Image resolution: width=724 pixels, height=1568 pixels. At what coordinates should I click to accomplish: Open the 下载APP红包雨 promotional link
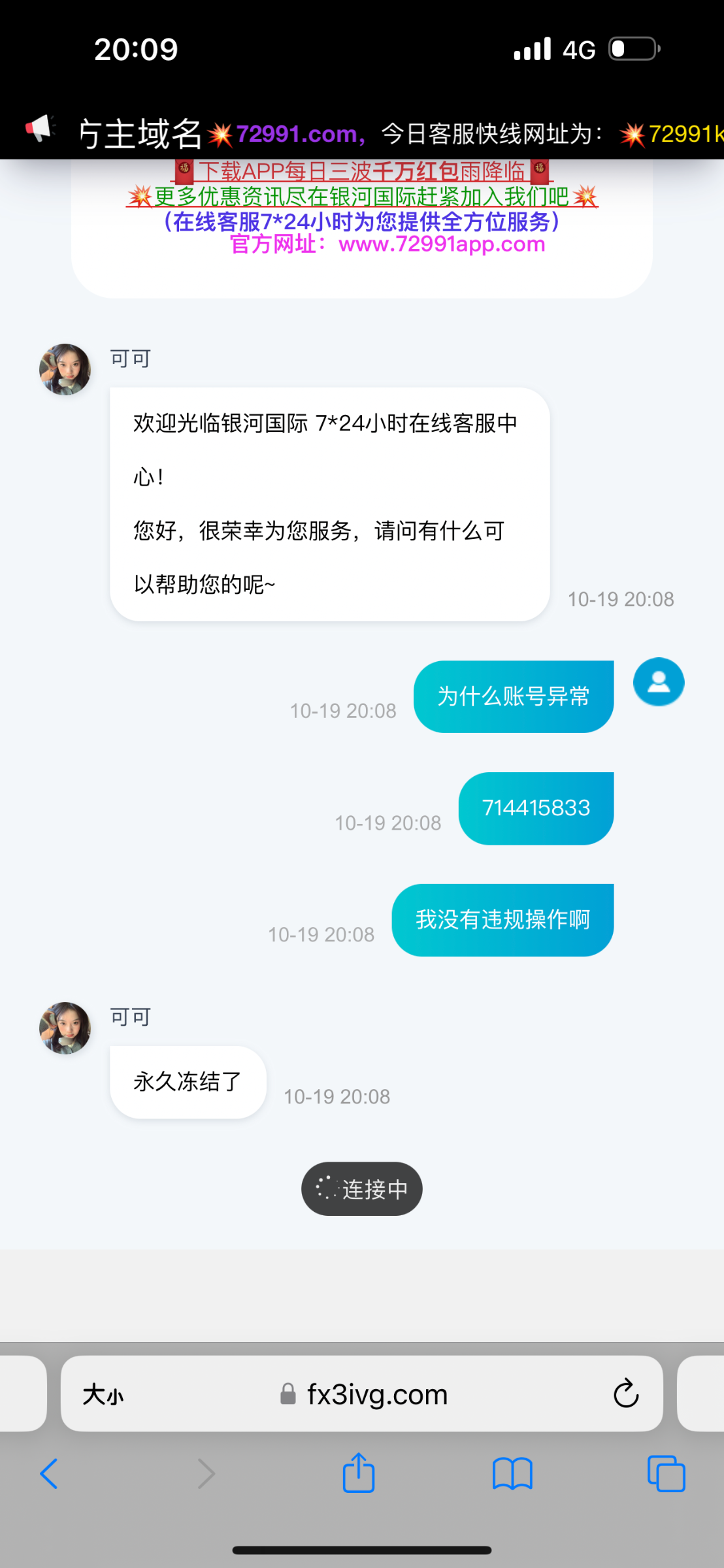(x=362, y=172)
